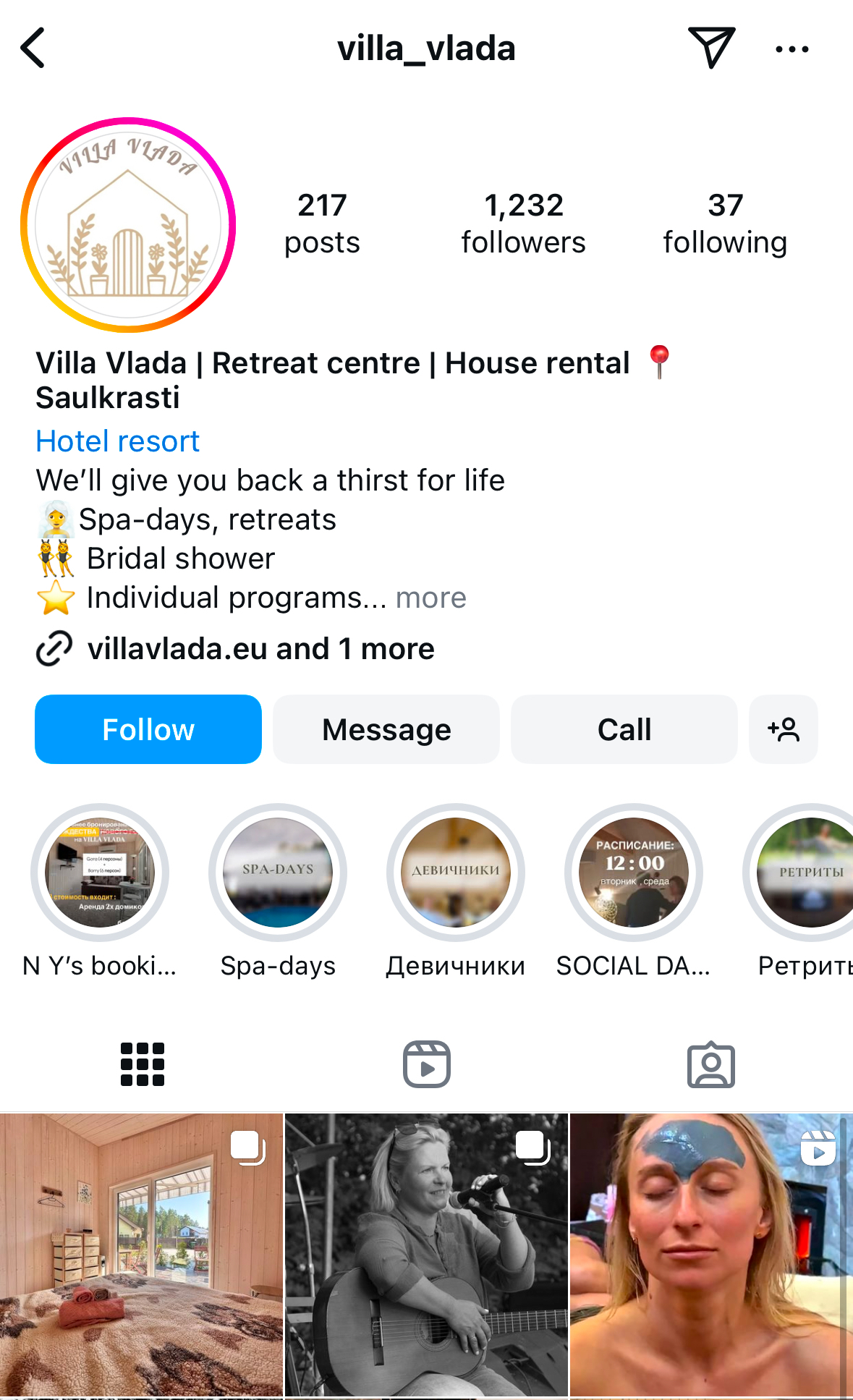This screenshot has height=1400, width=853.
Task: Call Villa Vlada
Action: click(x=624, y=729)
